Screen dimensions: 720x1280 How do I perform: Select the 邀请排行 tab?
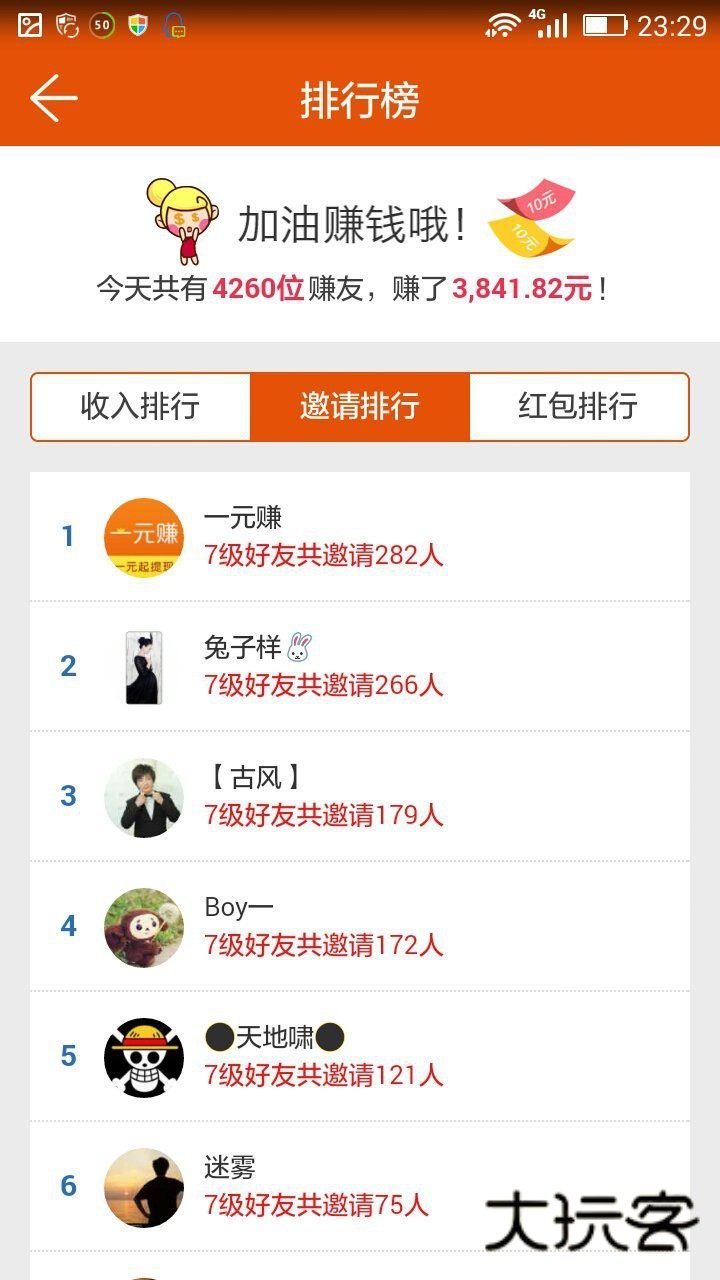(x=360, y=406)
